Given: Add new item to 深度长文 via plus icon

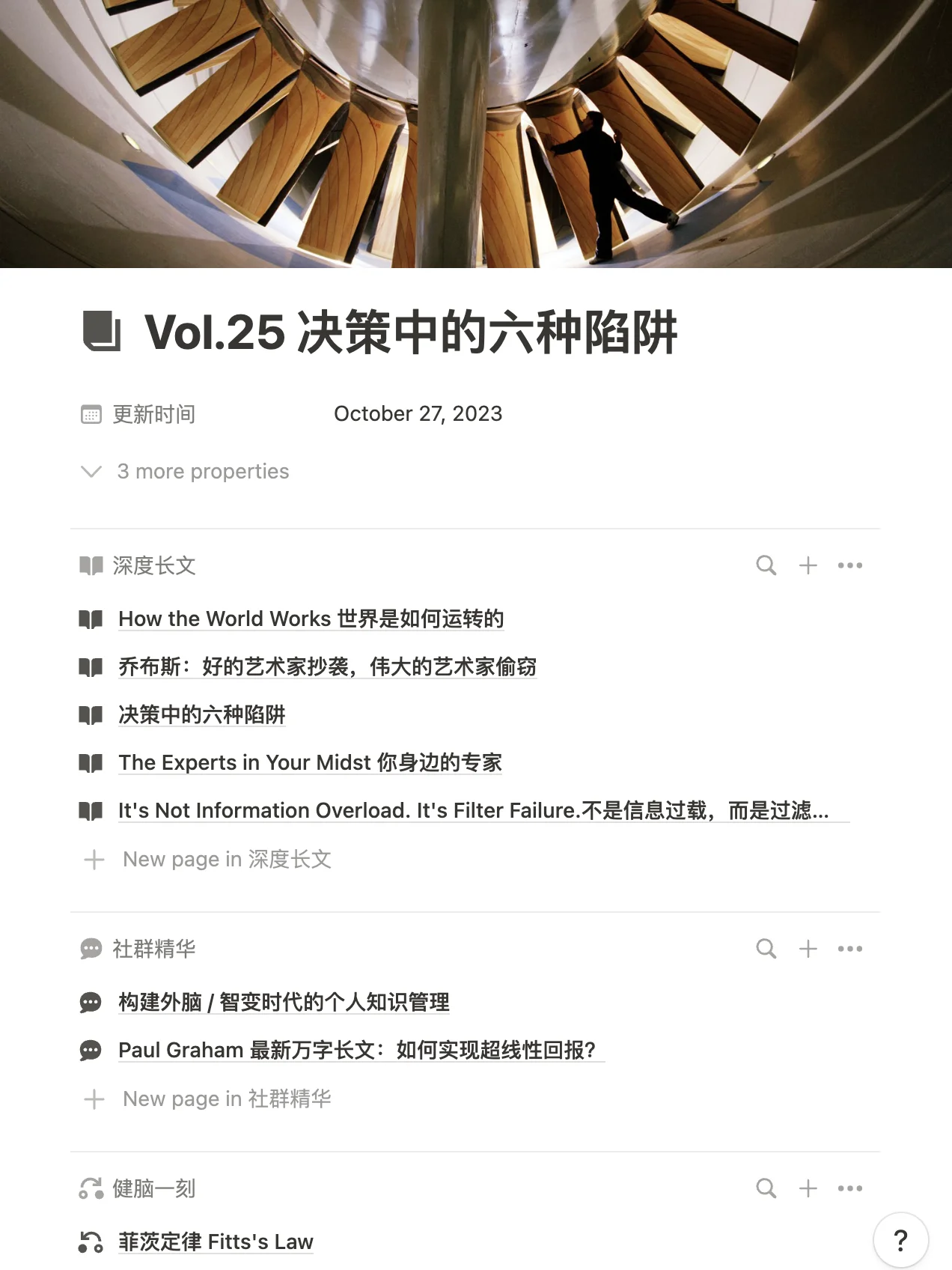Looking at the screenshot, I should [808, 565].
